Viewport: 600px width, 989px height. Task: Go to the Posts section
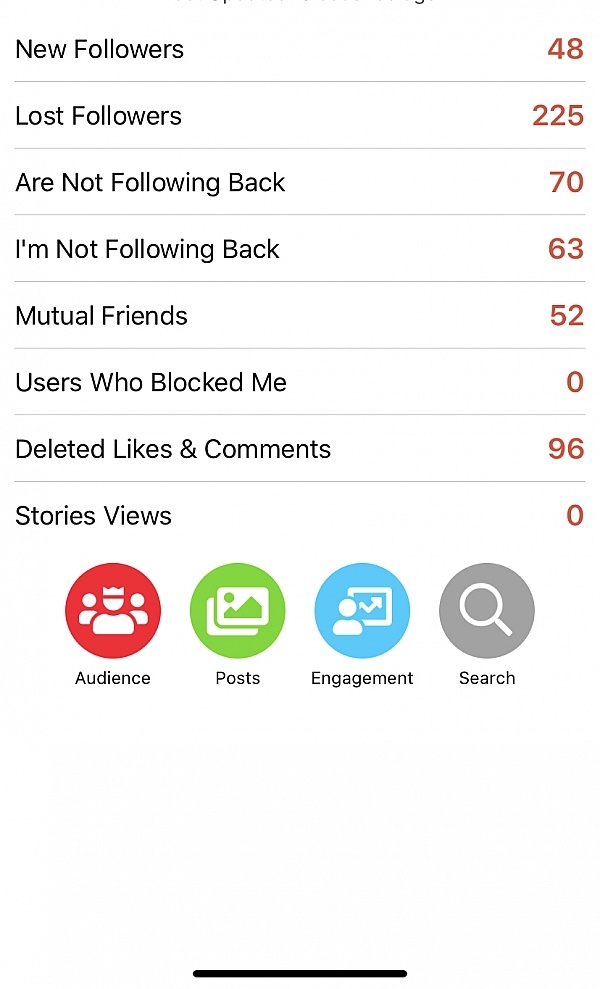(x=238, y=611)
